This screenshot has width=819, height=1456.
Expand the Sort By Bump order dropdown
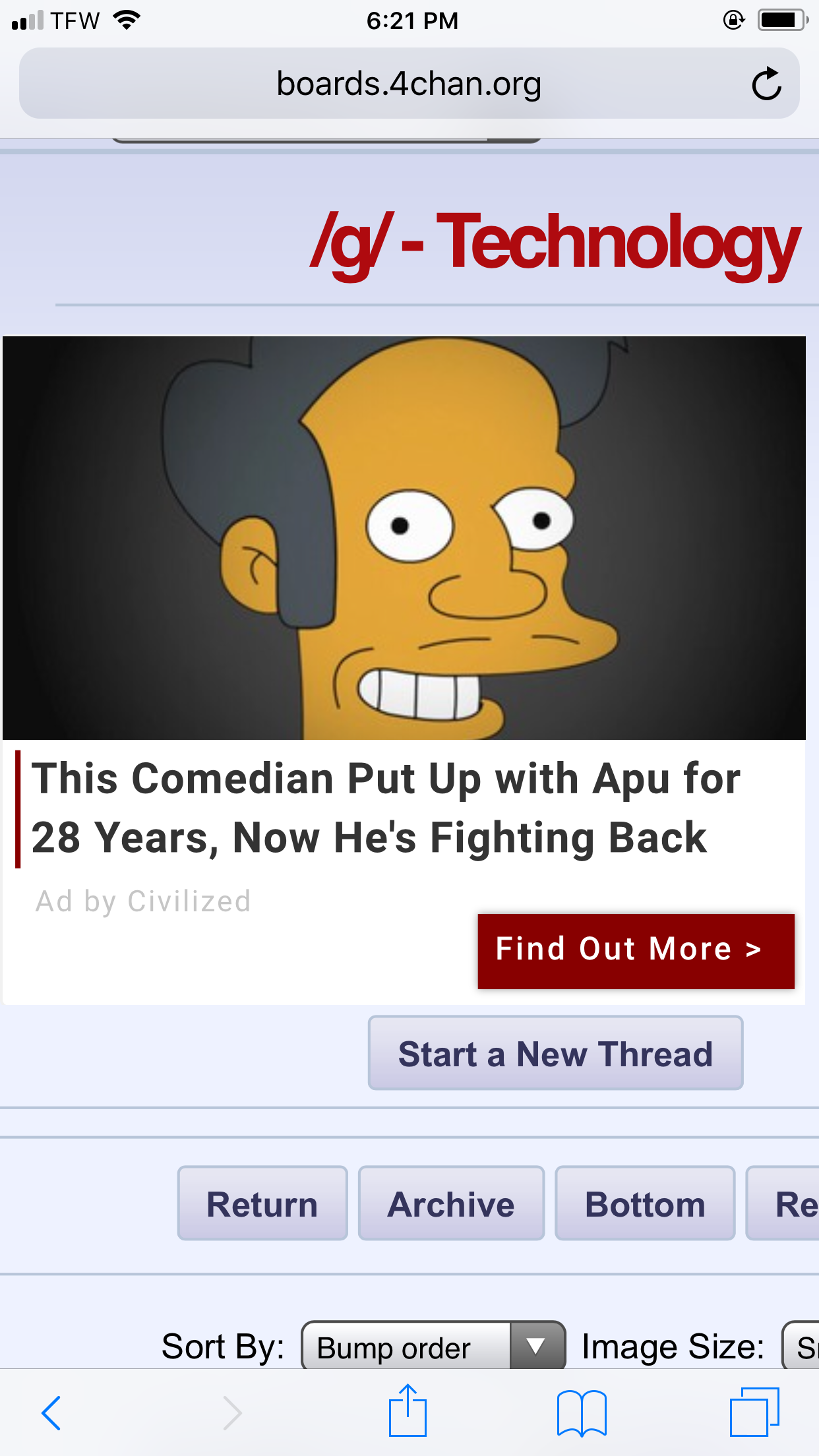tap(433, 1347)
